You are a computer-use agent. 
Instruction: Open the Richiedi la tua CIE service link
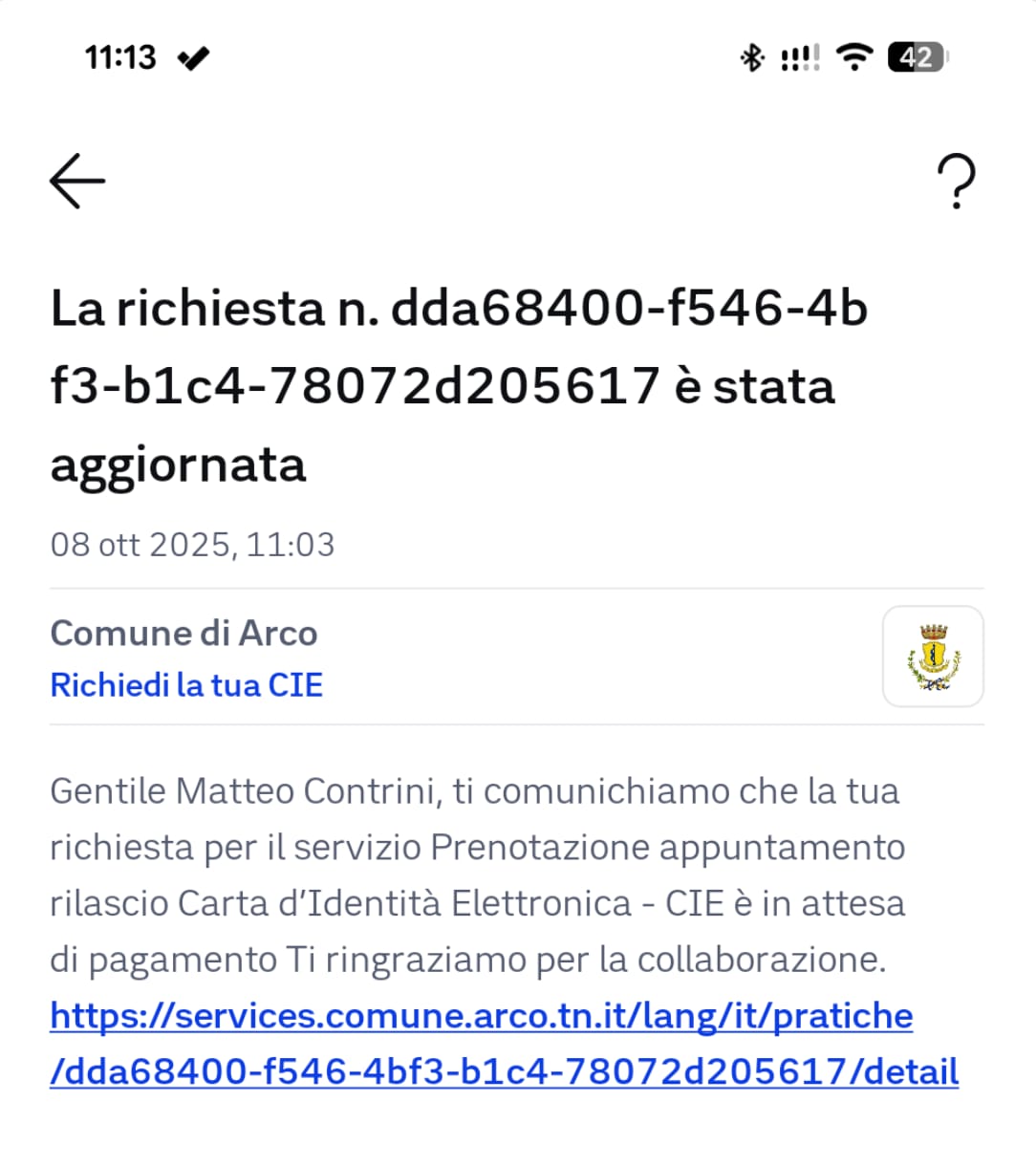186,685
